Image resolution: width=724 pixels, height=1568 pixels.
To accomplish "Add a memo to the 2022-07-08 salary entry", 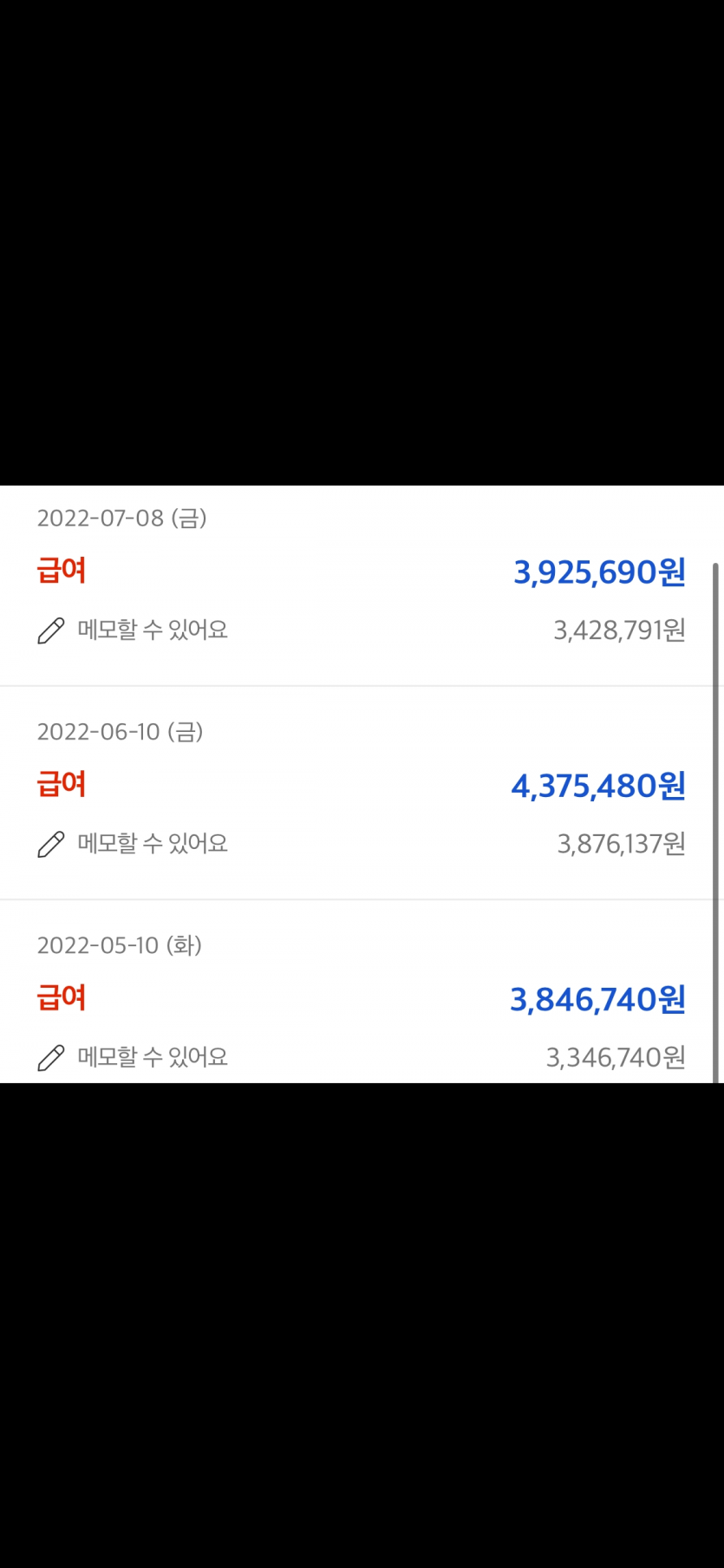I will (x=133, y=630).
